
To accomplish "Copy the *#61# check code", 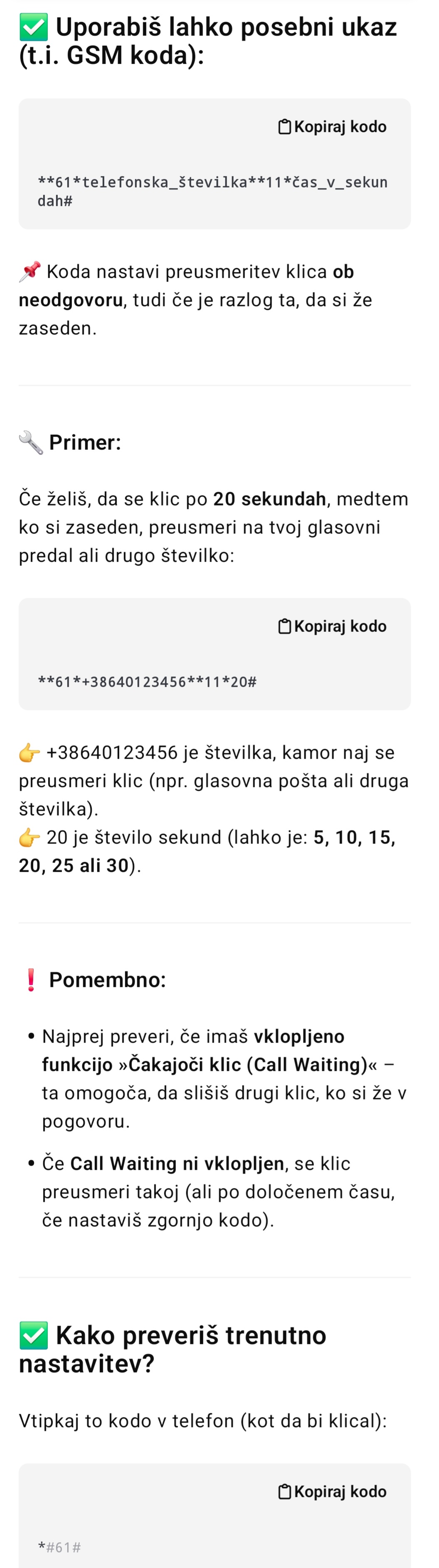I will (x=333, y=1492).
